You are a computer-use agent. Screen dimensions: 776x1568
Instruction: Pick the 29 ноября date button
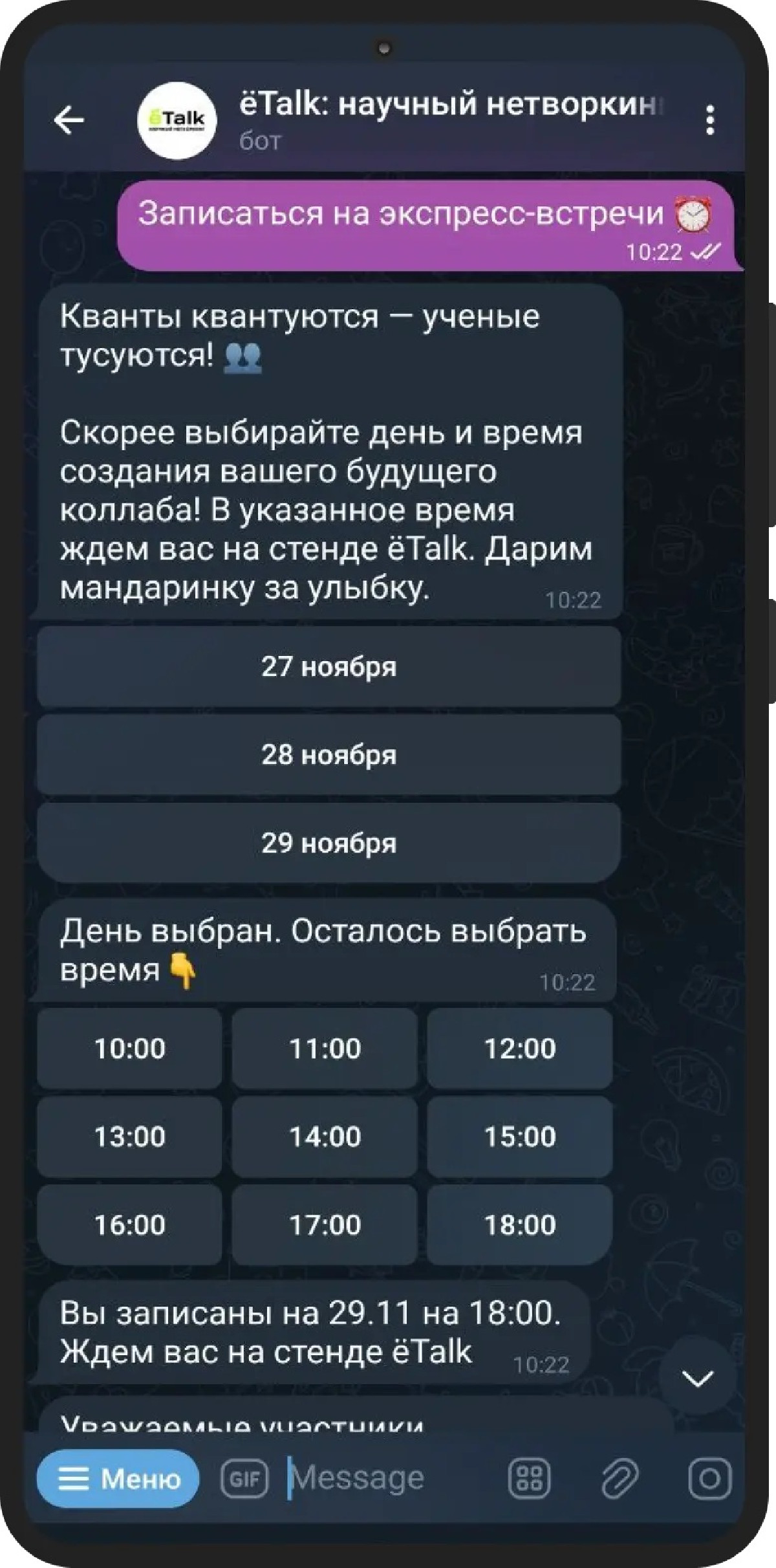329,842
